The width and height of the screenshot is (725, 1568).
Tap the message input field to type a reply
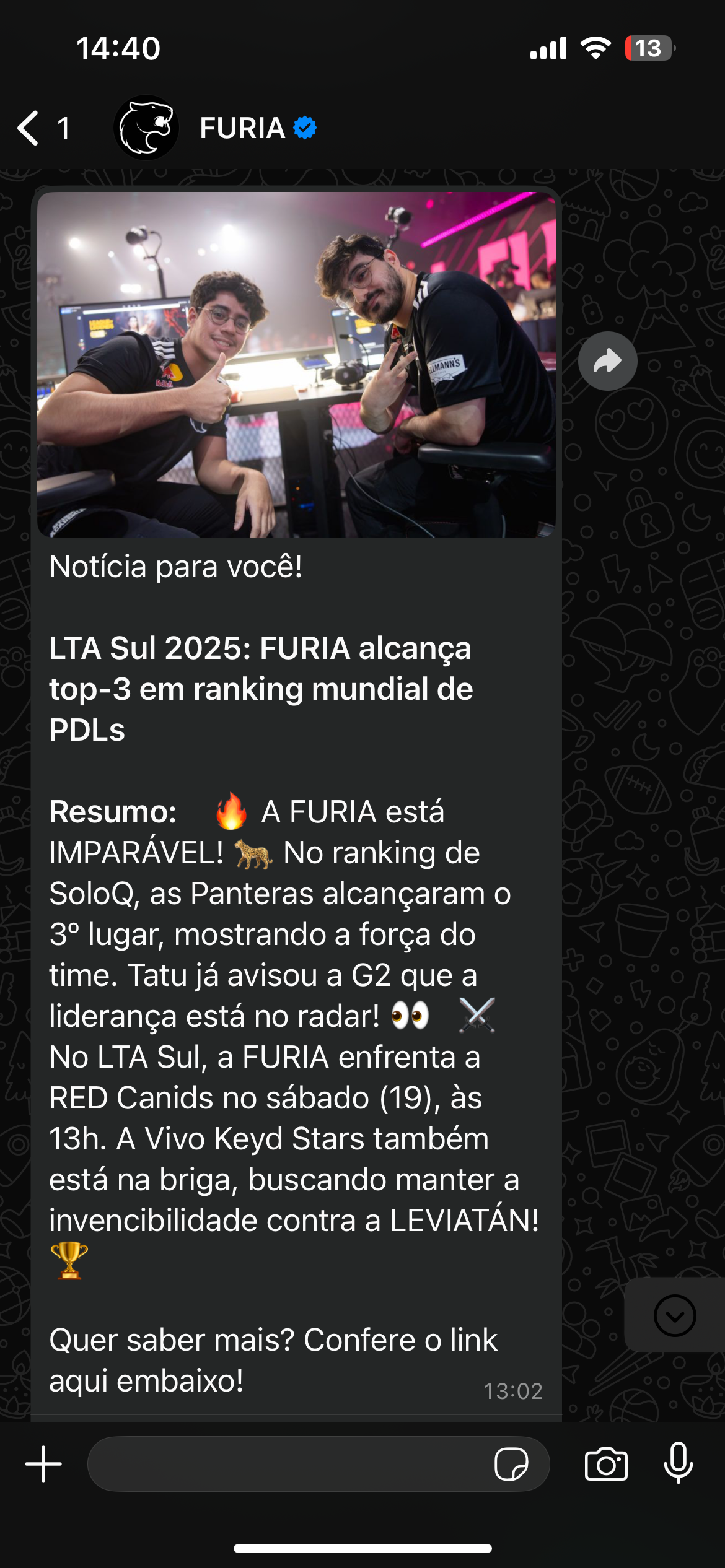click(x=279, y=1463)
